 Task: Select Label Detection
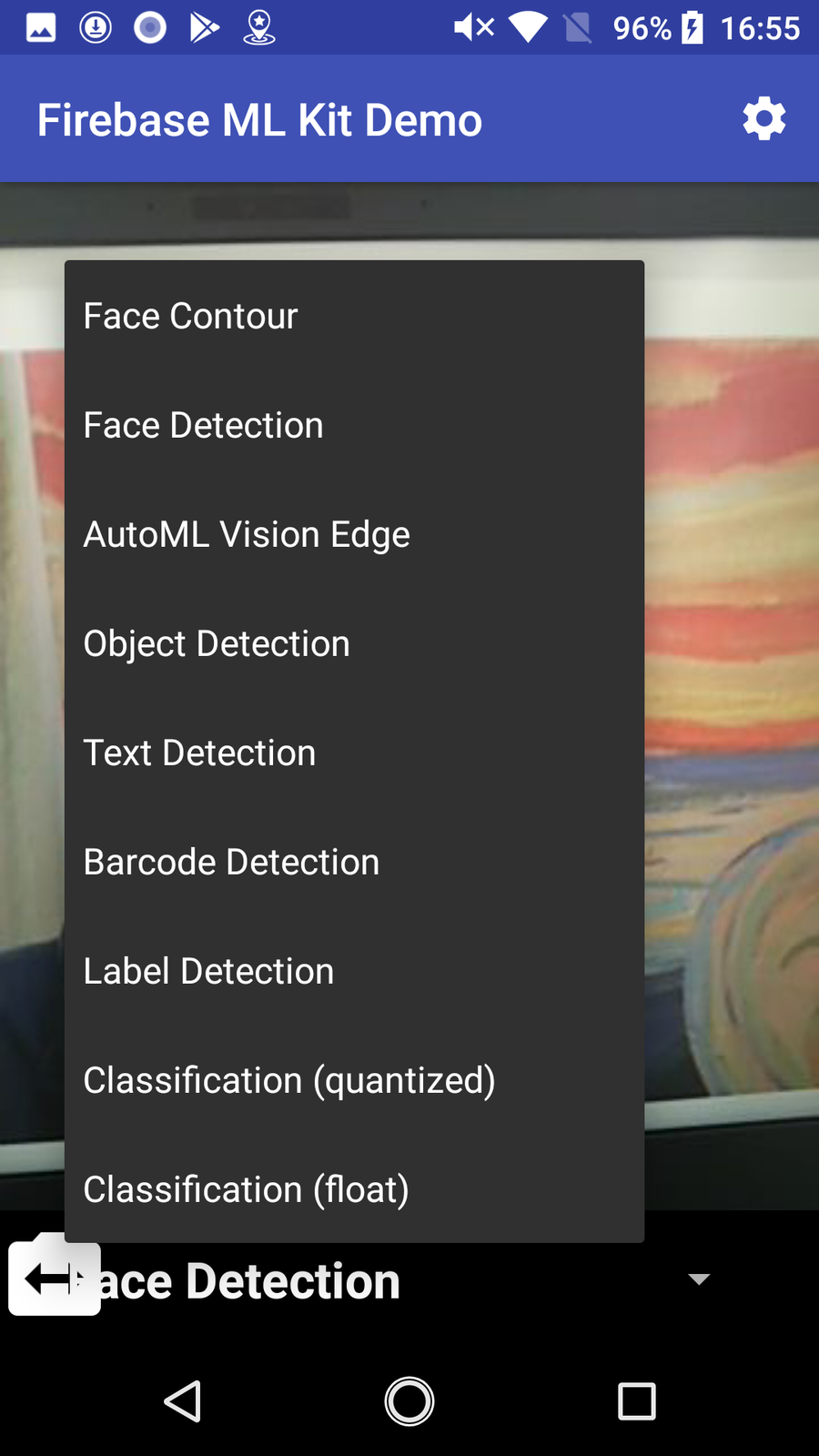point(354,971)
